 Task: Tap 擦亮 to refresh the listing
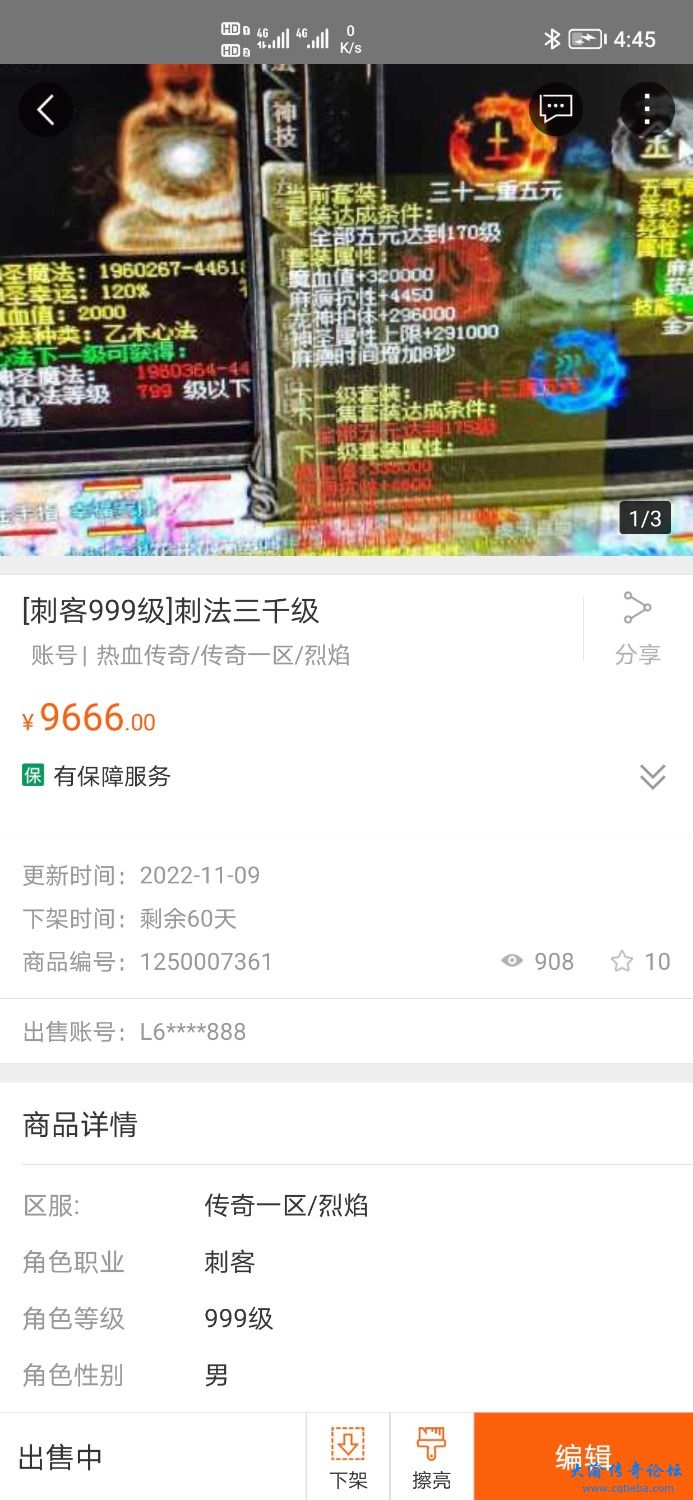pyautogui.click(x=431, y=1457)
